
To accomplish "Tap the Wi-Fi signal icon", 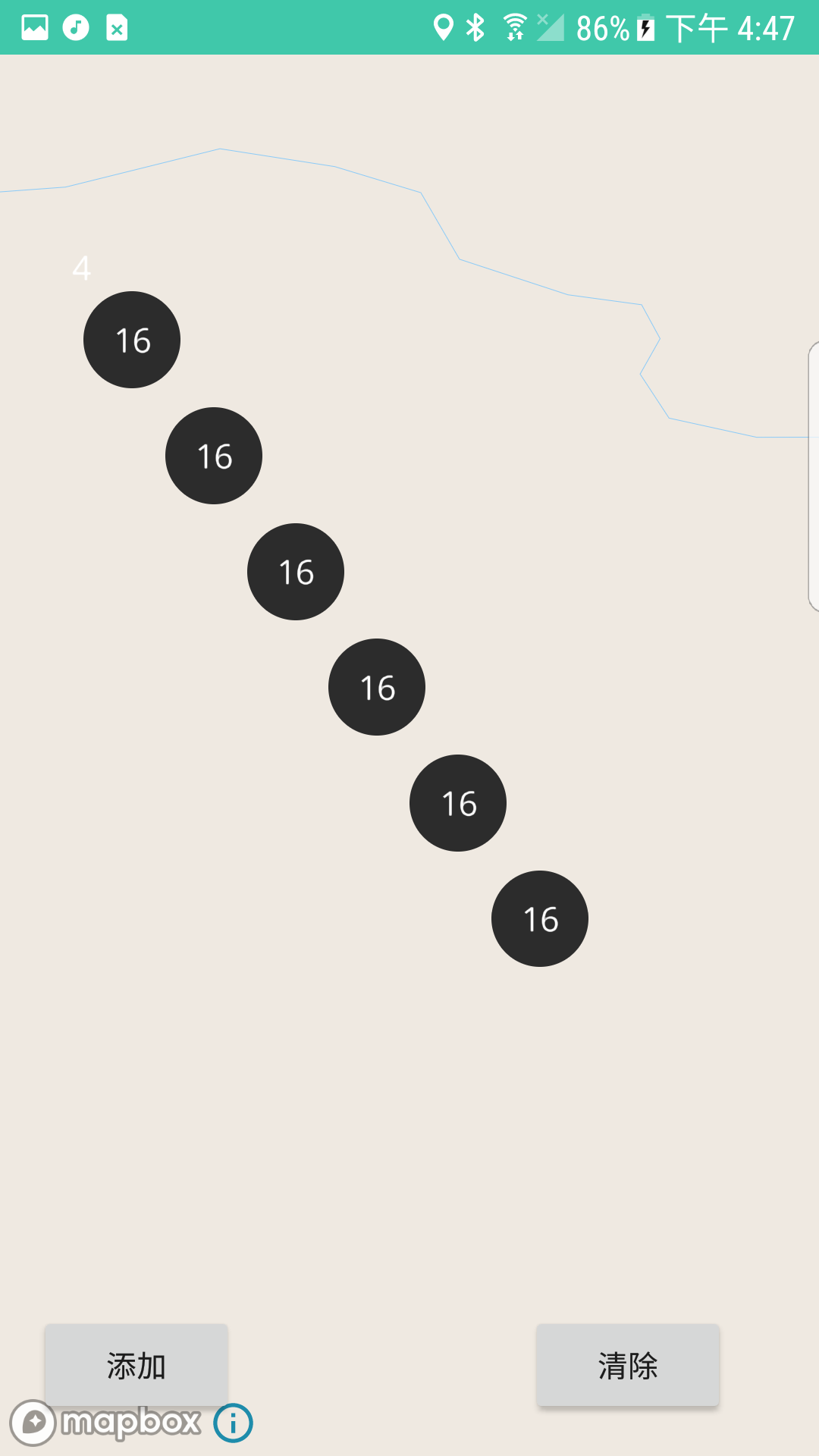I will click(x=516, y=28).
